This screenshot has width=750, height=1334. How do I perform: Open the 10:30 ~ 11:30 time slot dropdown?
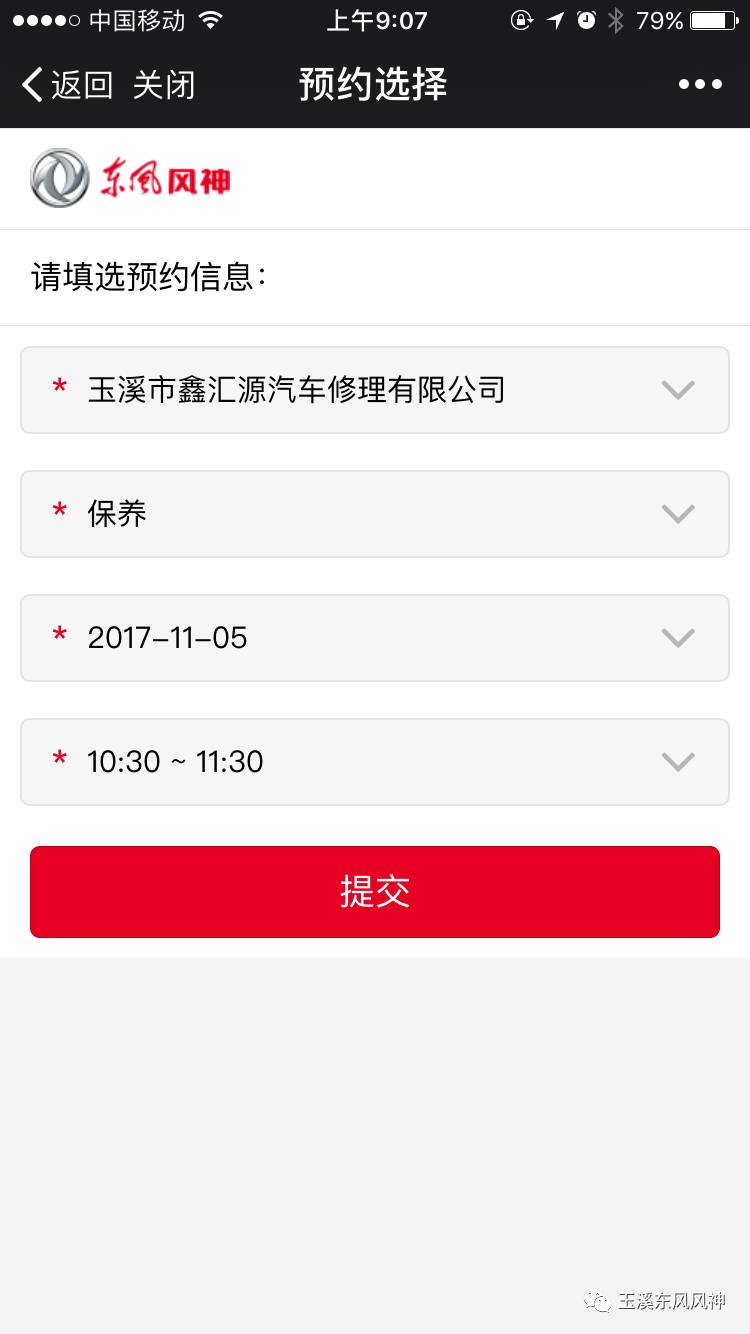click(375, 762)
